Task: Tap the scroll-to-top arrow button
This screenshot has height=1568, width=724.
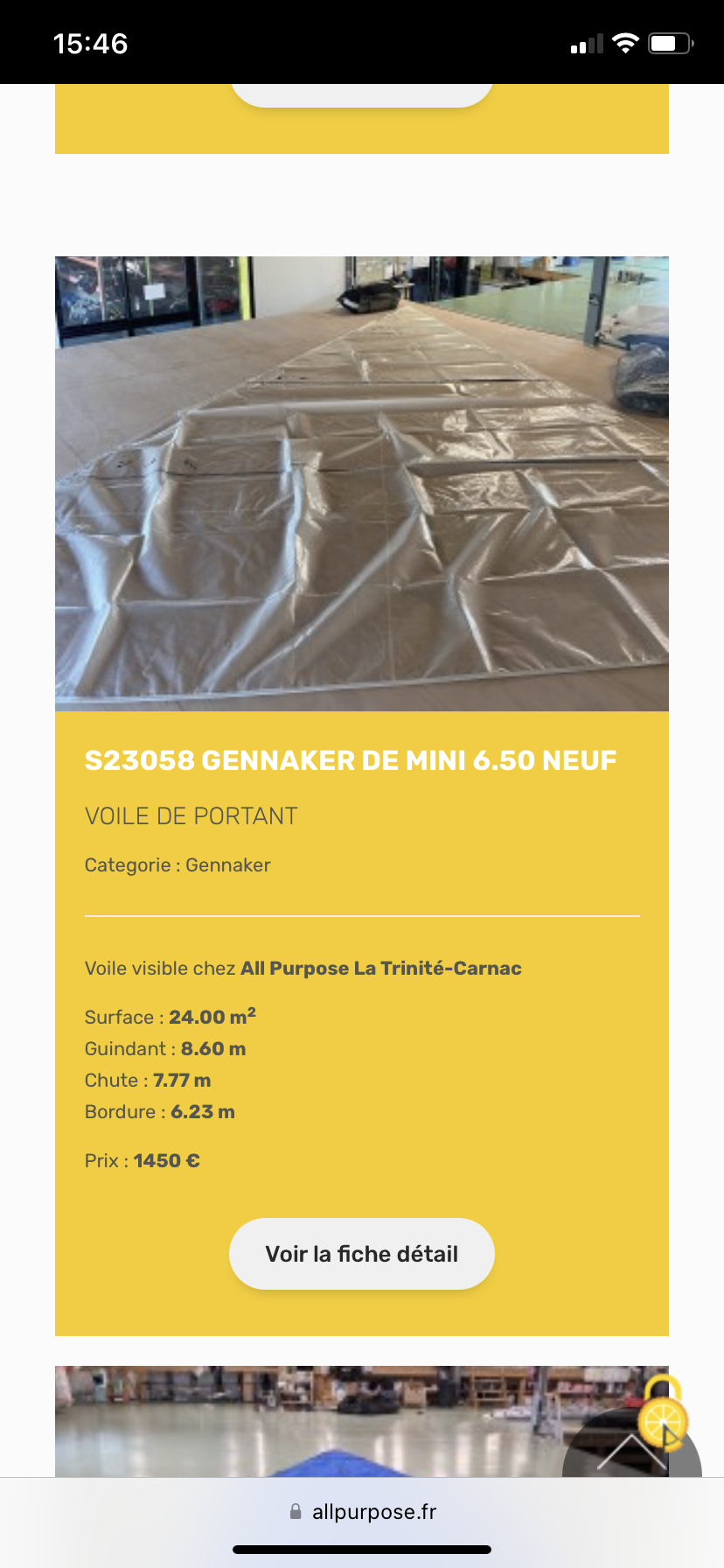Action: click(631, 1445)
